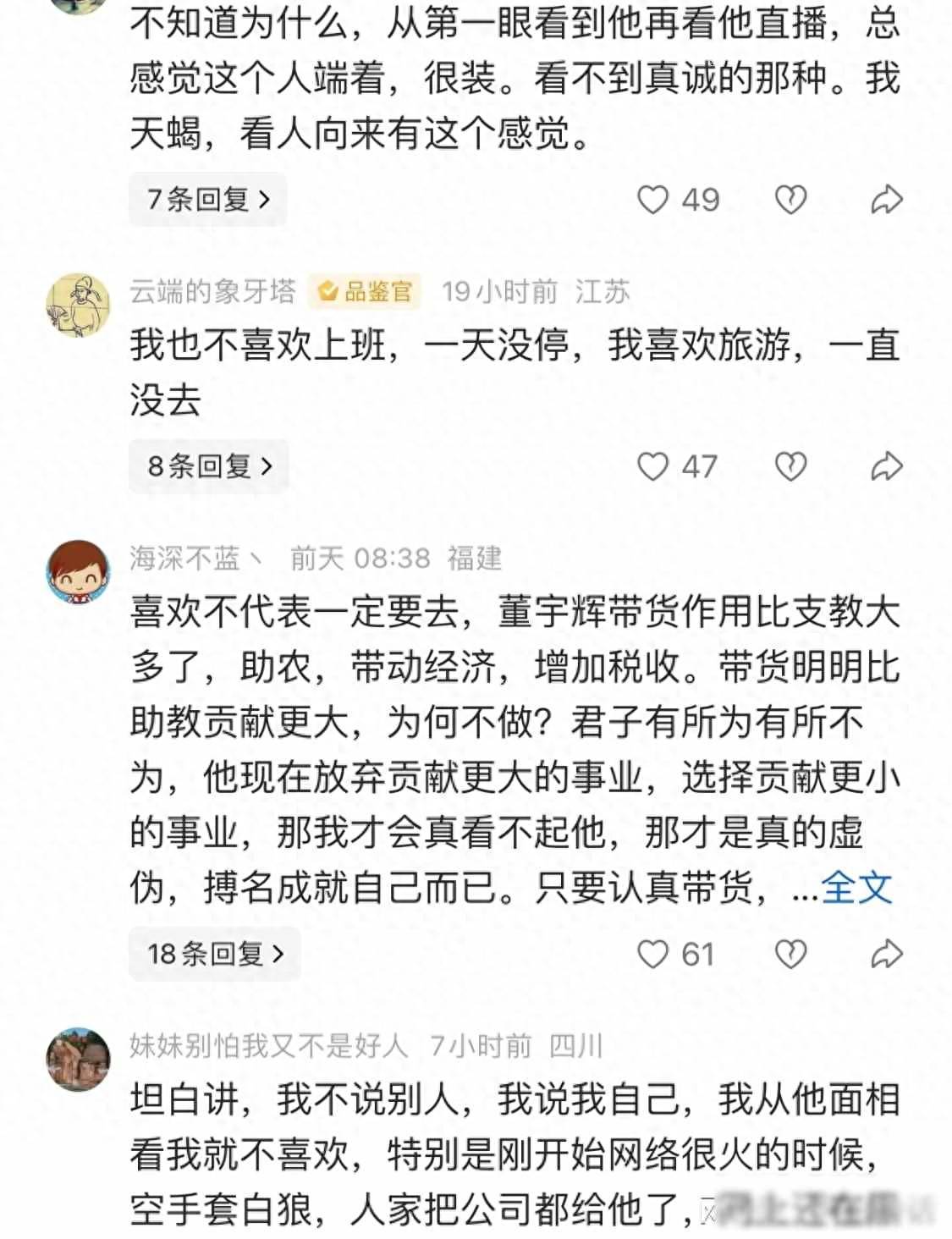Open 妹妹别怕我又不是好人's profile name
The image size is (952, 1239).
click(x=268, y=1047)
